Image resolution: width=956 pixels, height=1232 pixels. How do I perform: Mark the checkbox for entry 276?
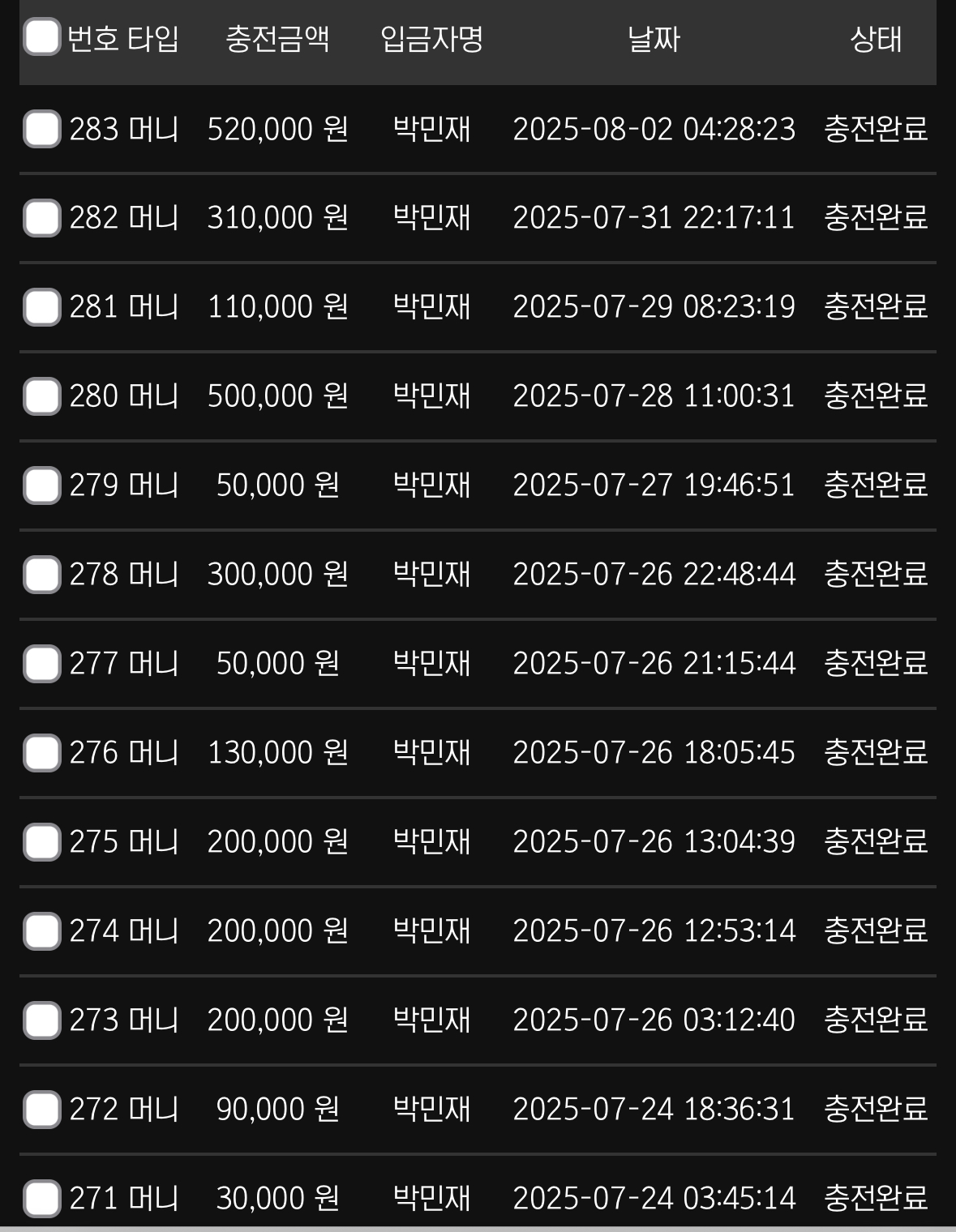click(42, 753)
